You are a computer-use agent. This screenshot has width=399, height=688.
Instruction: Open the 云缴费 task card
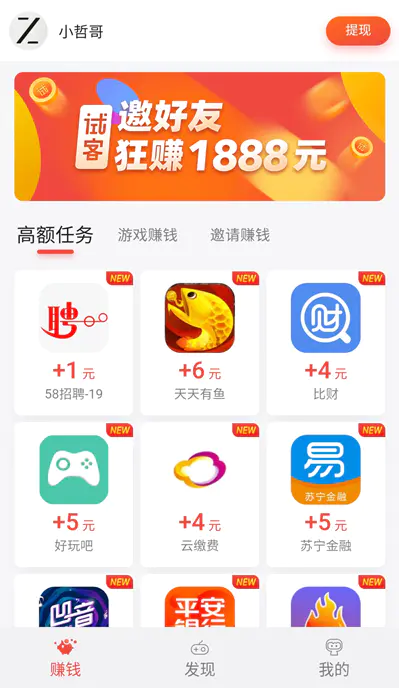click(200, 494)
